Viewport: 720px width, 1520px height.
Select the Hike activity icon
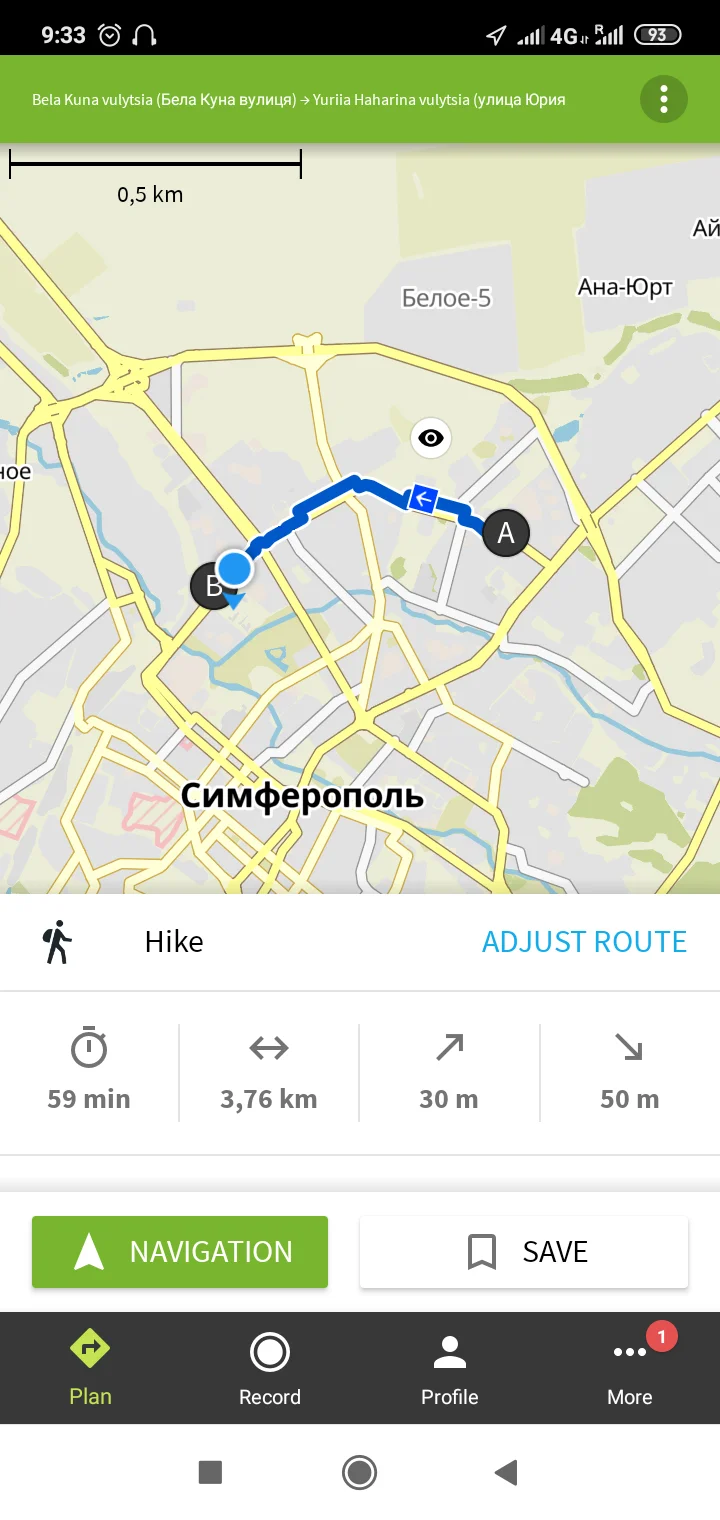tap(57, 941)
